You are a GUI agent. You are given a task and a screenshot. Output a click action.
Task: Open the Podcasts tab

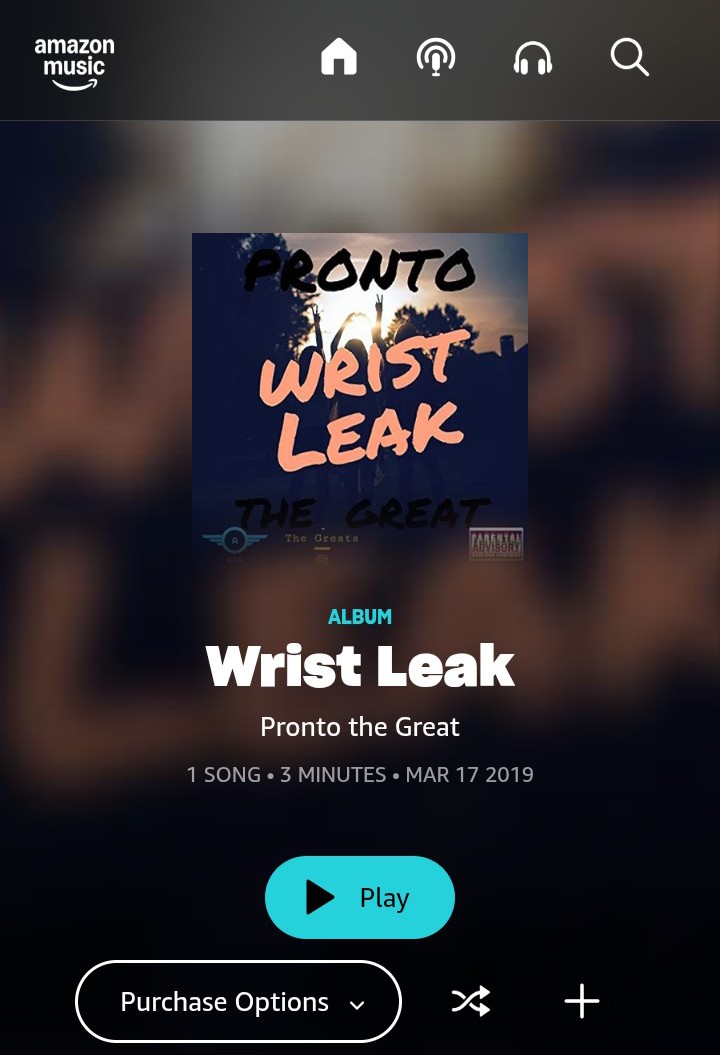coord(436,58)
